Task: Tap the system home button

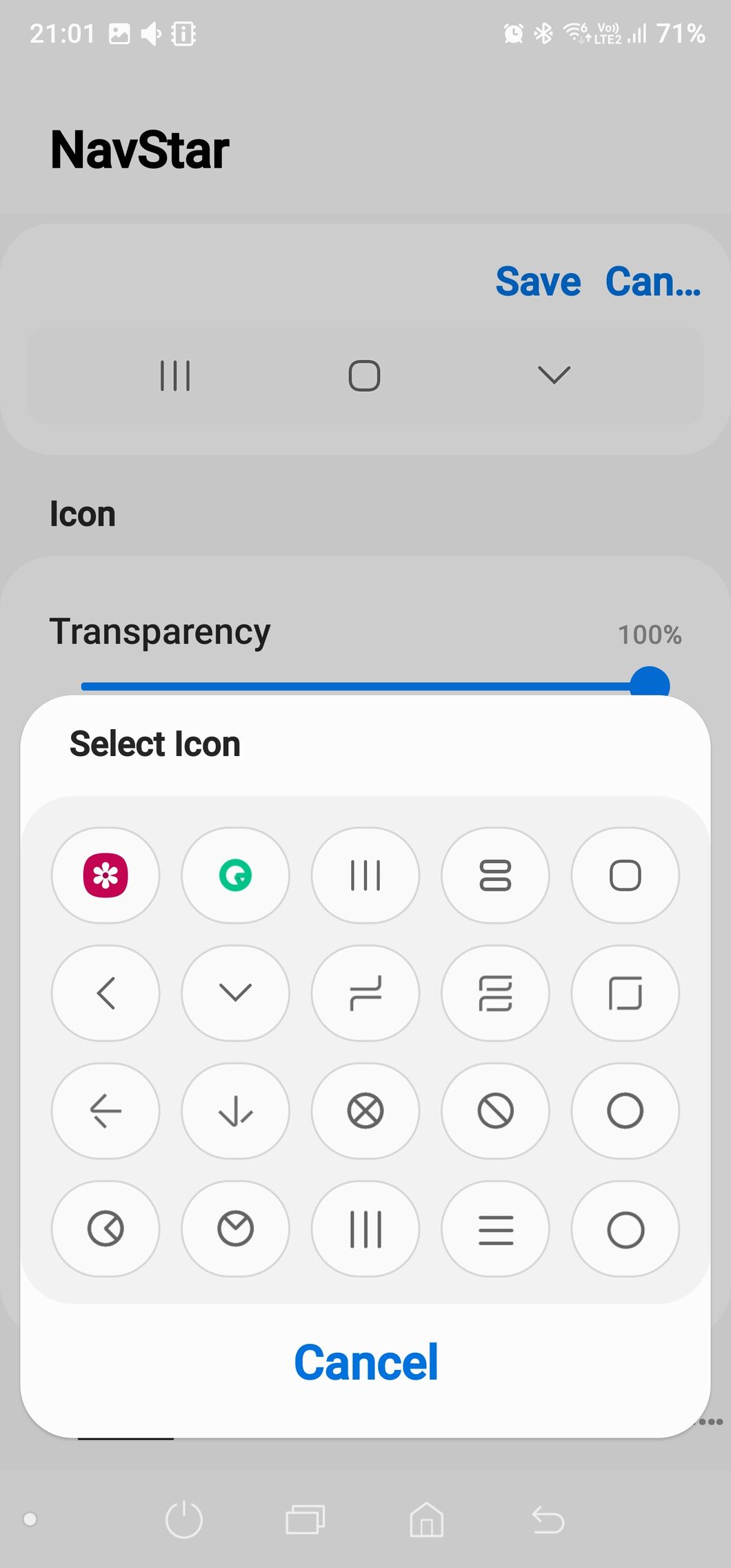Action: tap(427, 1520)
